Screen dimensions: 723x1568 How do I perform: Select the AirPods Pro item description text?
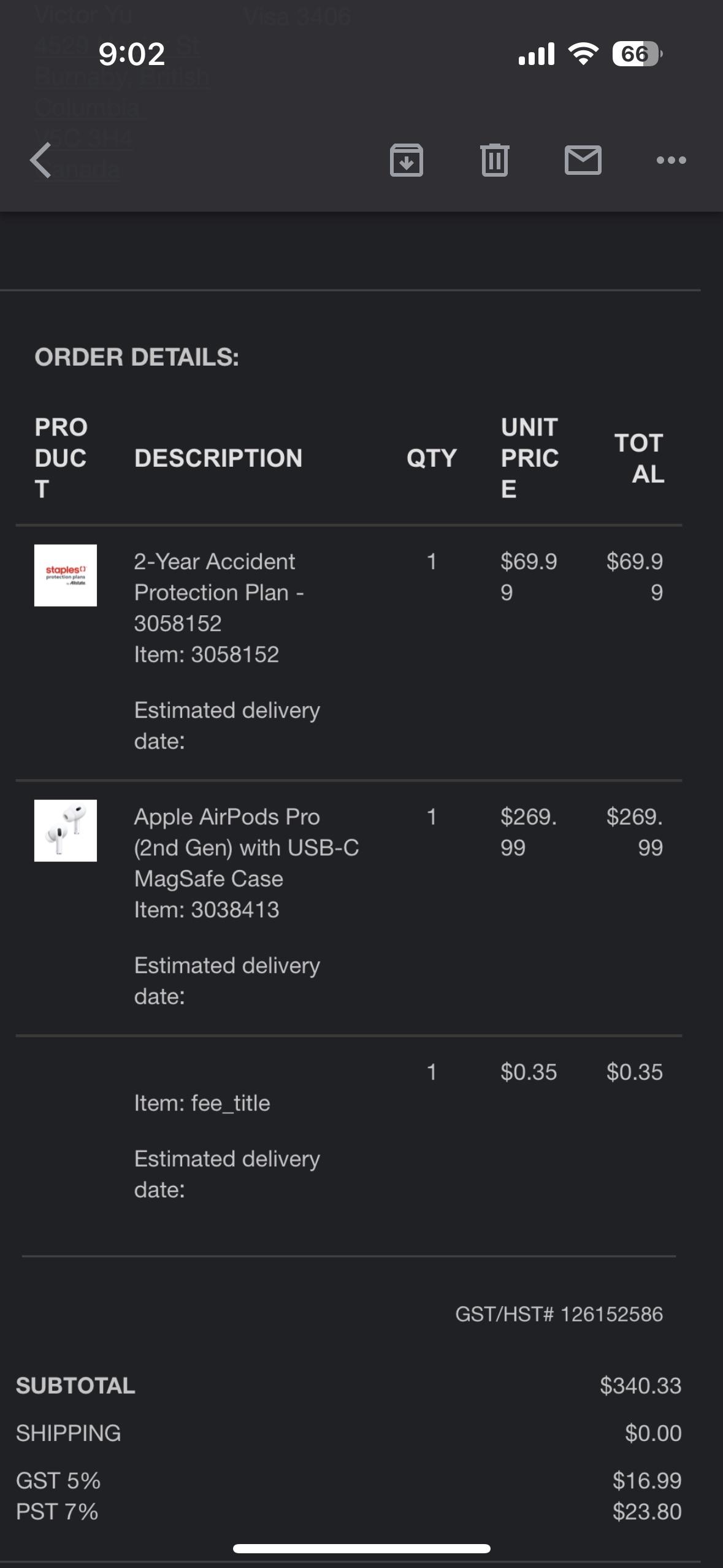[245, 848]
